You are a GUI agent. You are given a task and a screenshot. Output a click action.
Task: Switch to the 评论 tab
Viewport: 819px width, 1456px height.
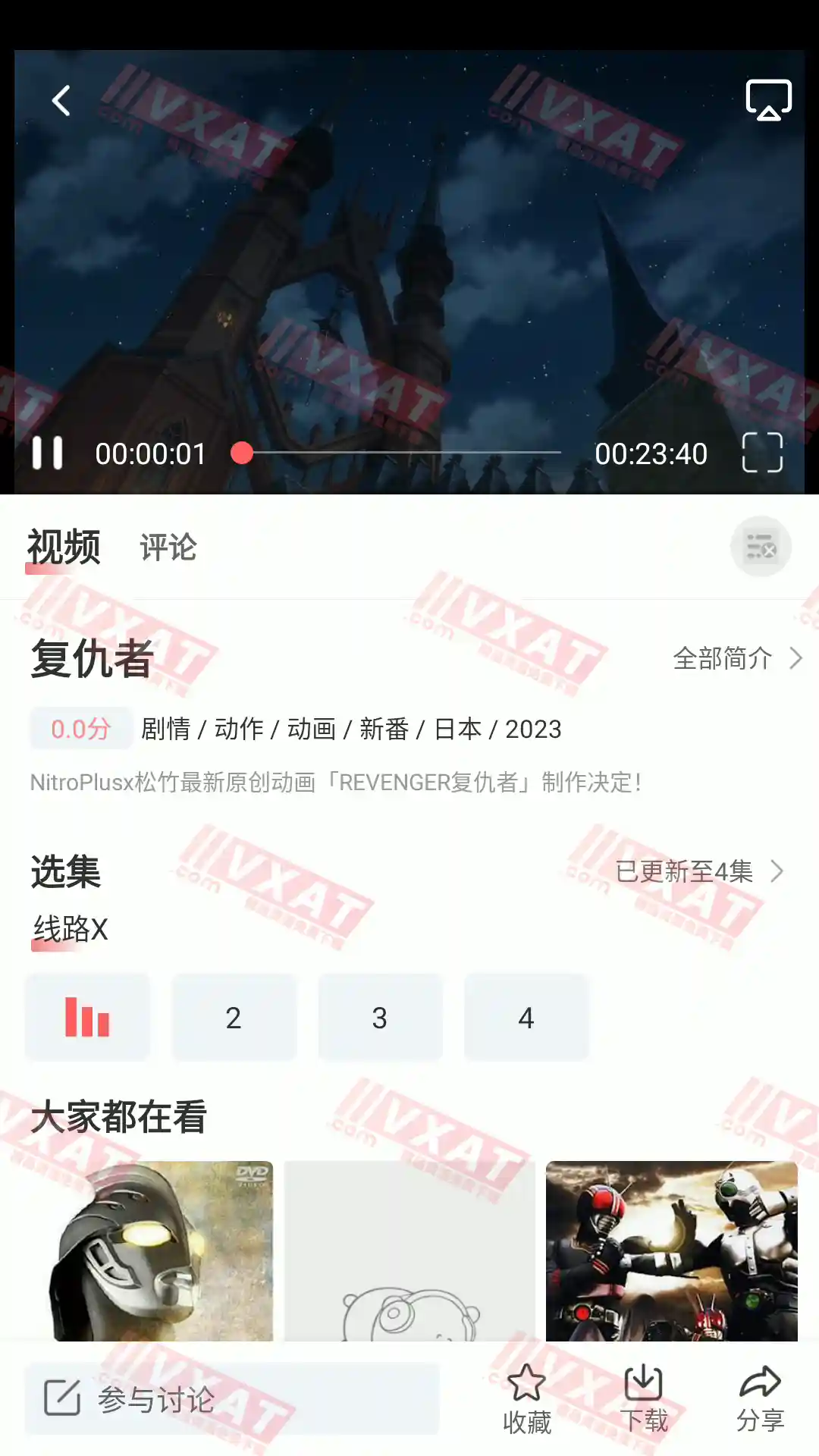(168, 548)
